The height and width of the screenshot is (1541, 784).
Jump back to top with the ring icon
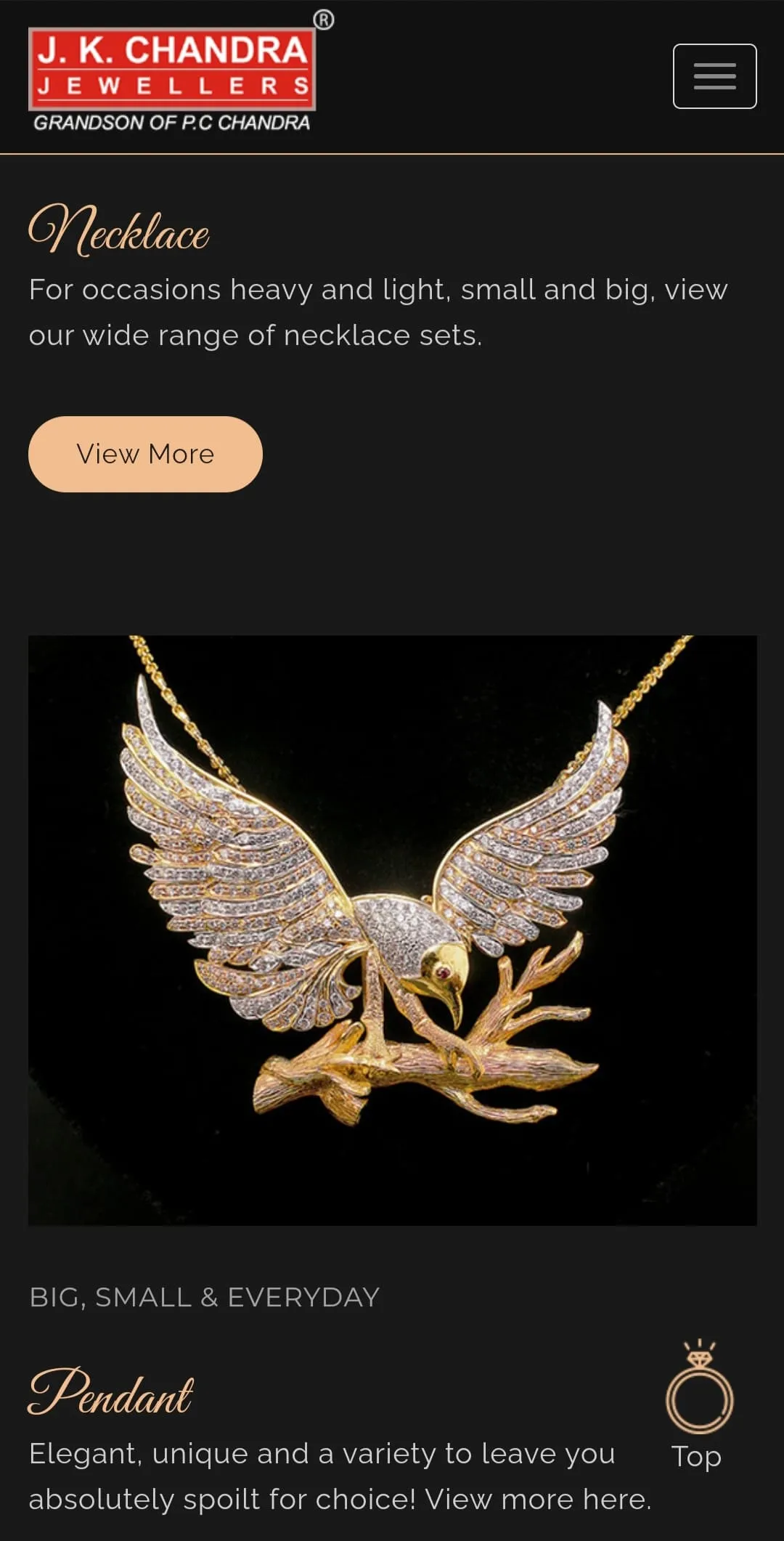pyautogui.click(x=698, y=1404)
